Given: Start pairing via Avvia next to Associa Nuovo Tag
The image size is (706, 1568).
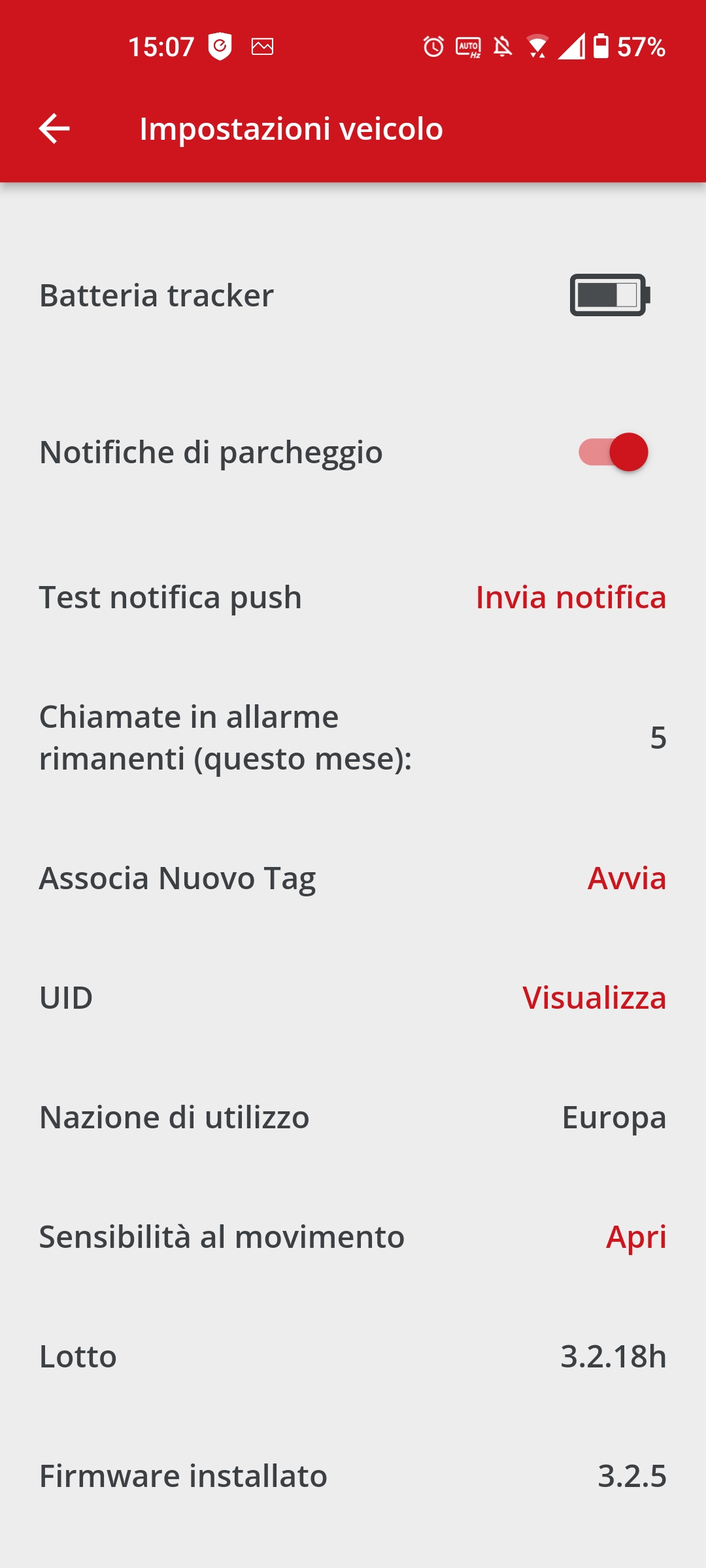Looking at the screenshot, I should 626,879.
